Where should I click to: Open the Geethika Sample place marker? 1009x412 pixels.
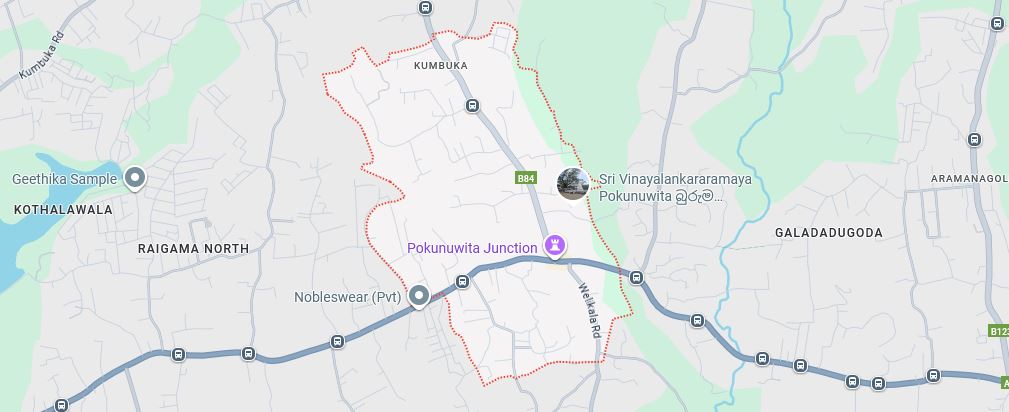(136, 179)
